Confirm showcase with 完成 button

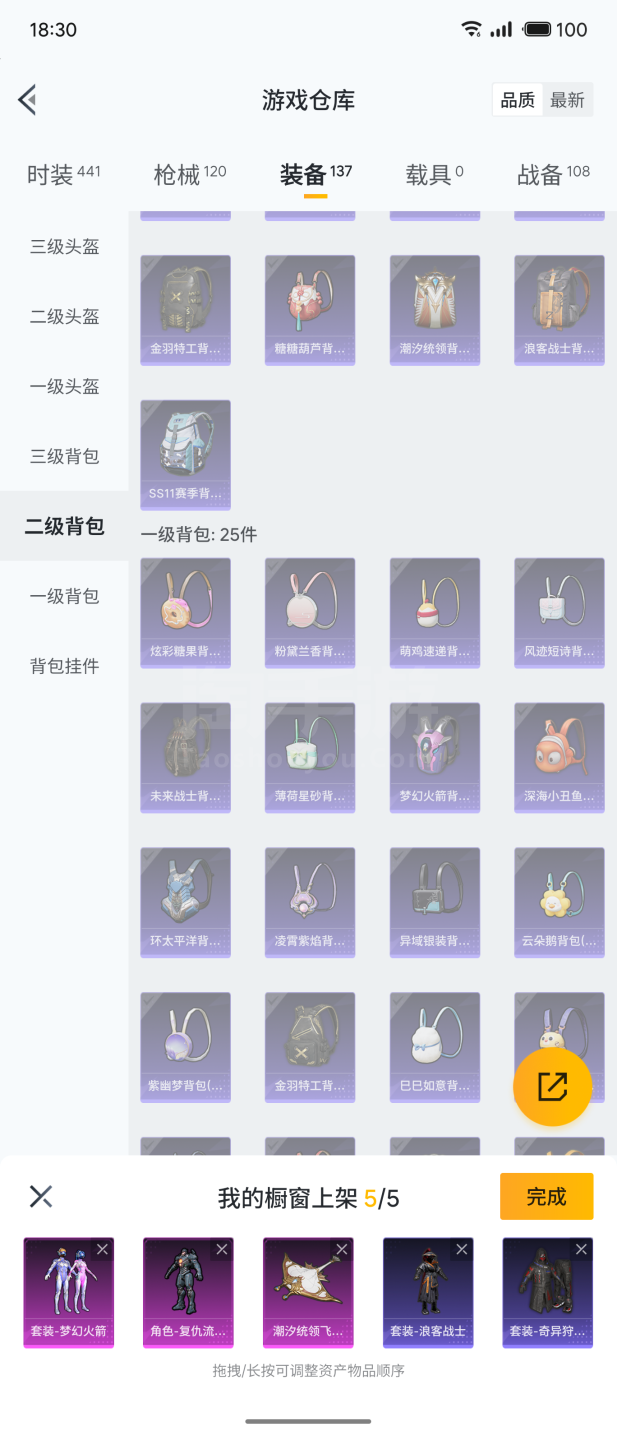(x=546, y=1196)
